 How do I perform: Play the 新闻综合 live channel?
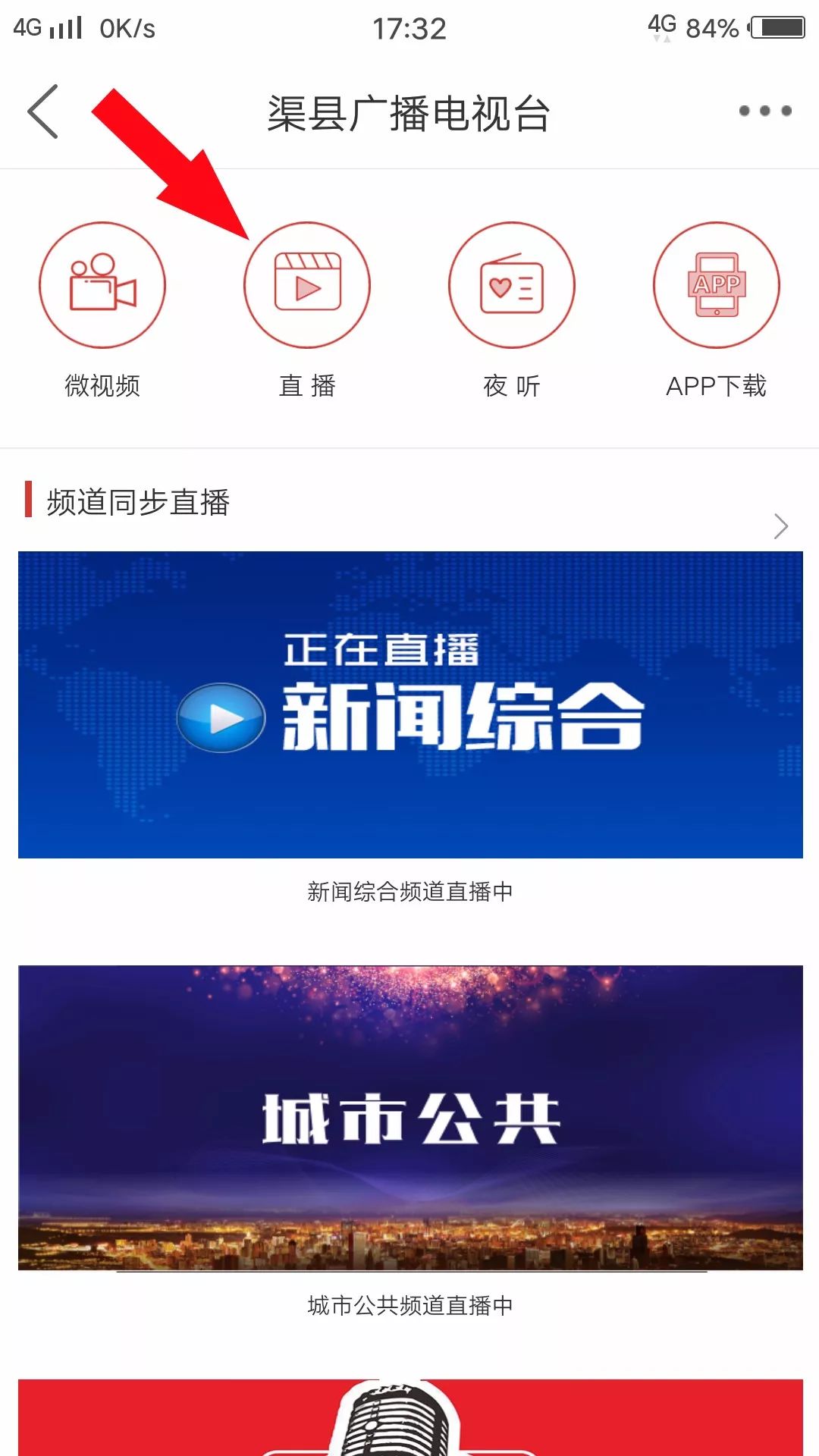[x=409, y=705]
